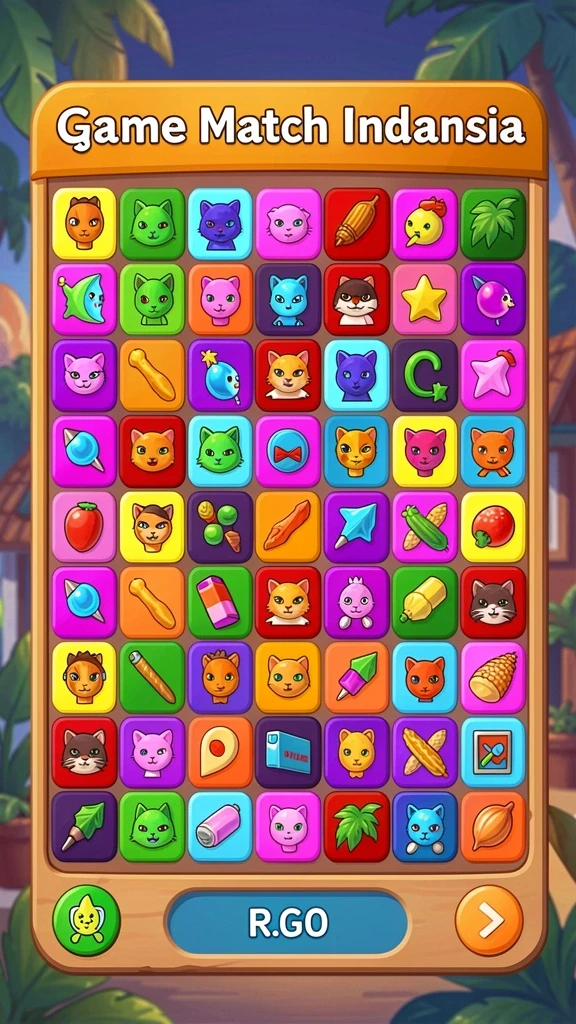The image size is (576, 1024).
Task: Select the three green peas tile
Action: 220,526
